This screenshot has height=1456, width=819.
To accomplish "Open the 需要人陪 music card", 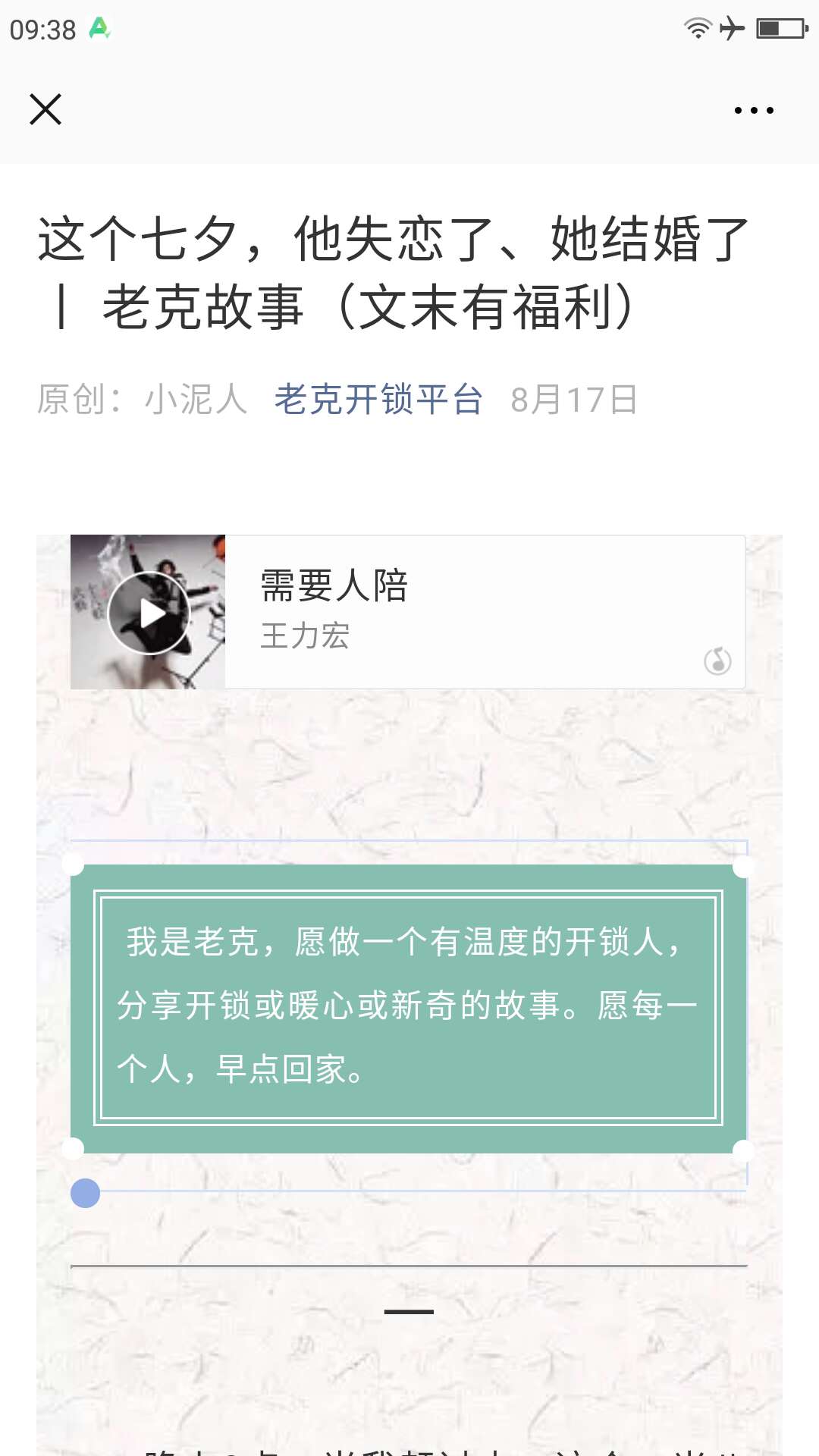I will 485,612.
